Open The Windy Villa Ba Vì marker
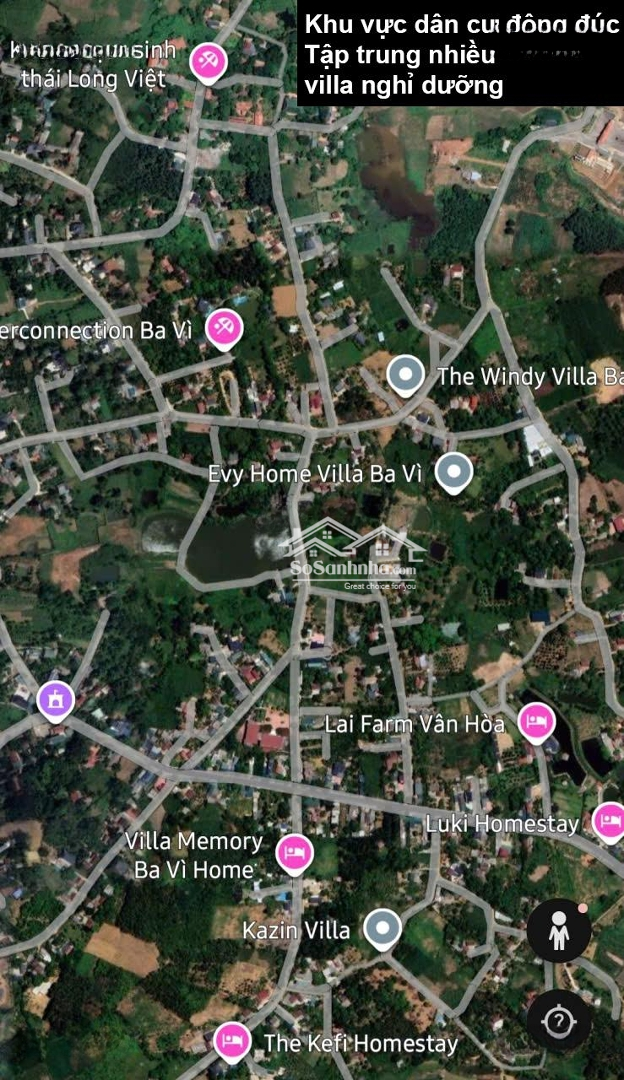The image size is (624, 1080). click(405, 375)
